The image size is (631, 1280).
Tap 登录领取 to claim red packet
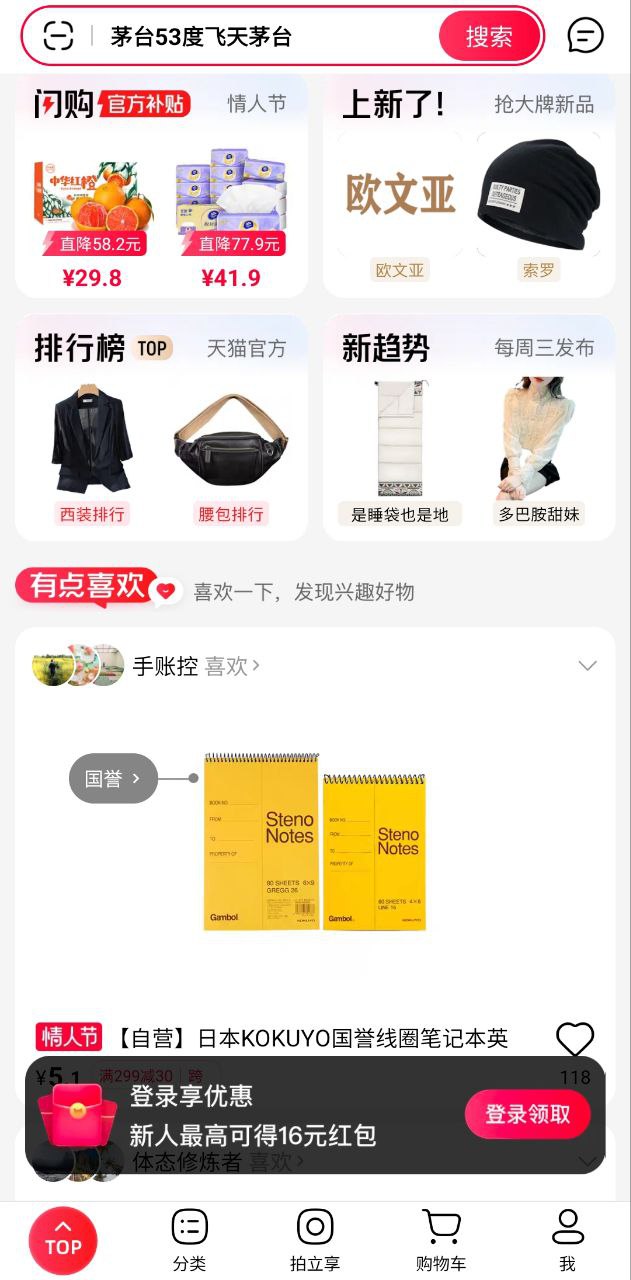click(x=527, y=1114)
